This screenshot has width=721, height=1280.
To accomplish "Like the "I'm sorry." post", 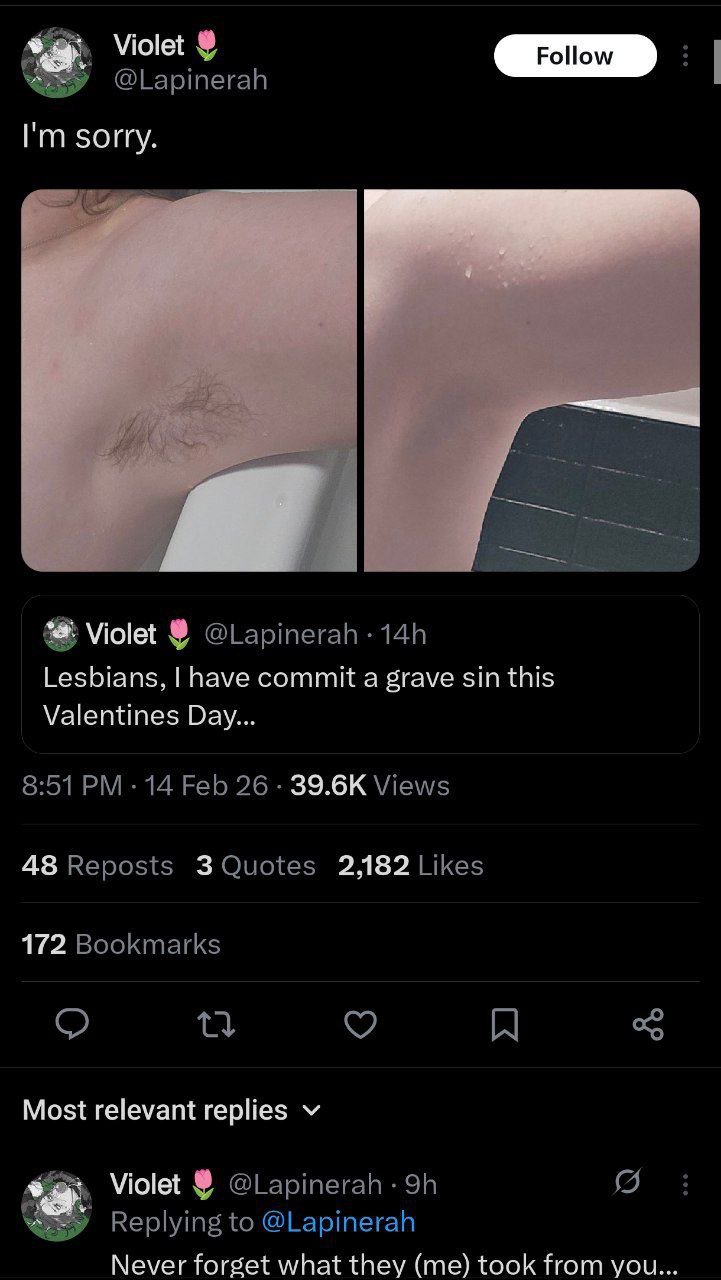I will click(x=360, y=1024).
